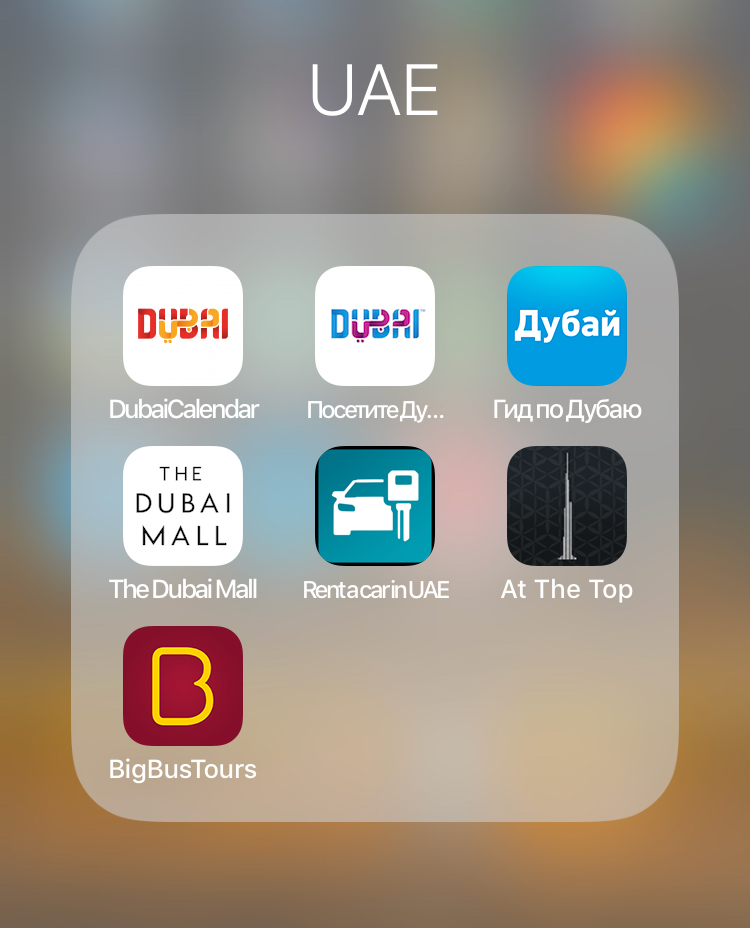
Task: Launch The Dubai Mall app
Action: (x=183, y=506)
